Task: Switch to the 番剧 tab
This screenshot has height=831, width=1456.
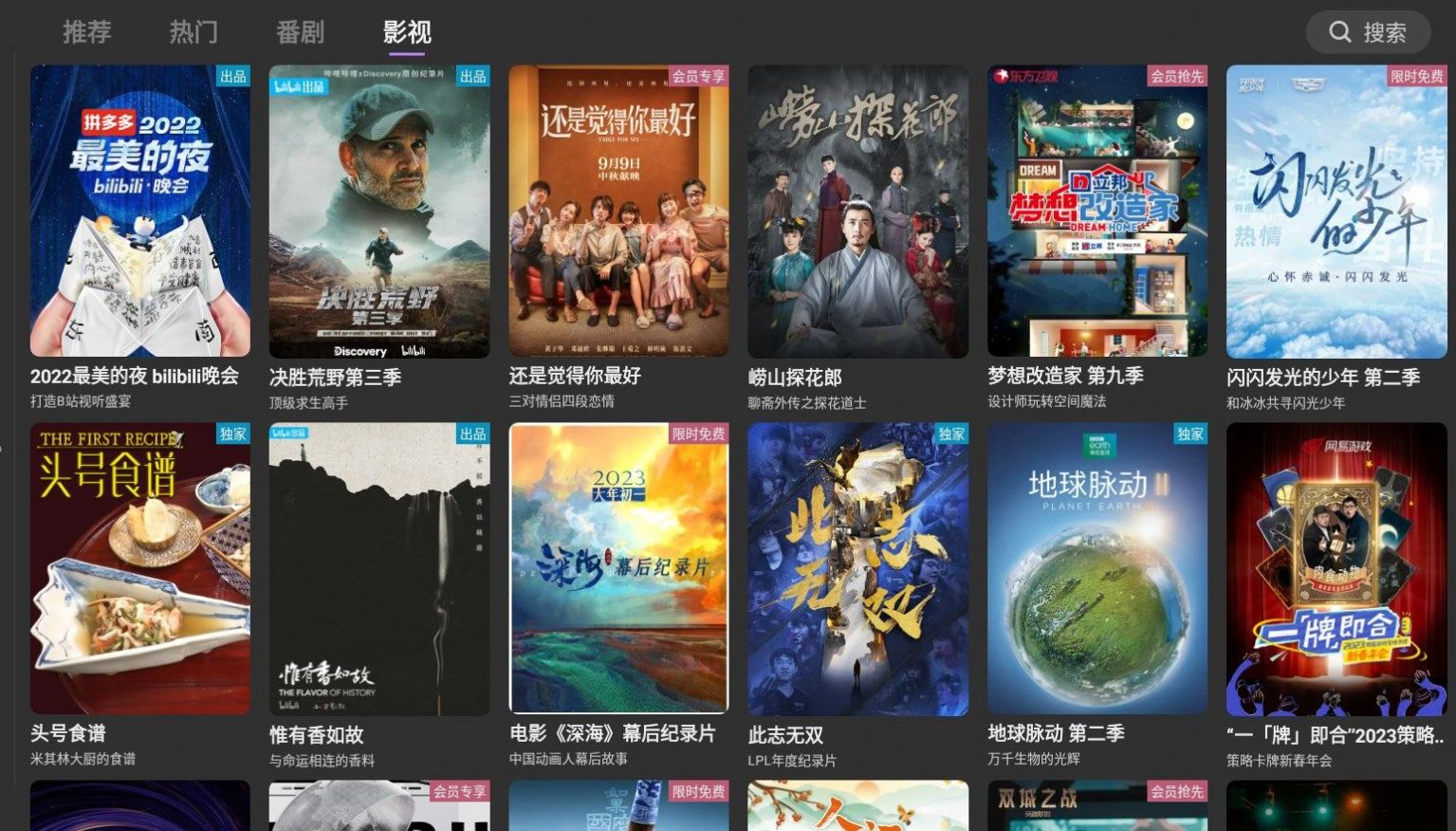Action: click(300, 32)
